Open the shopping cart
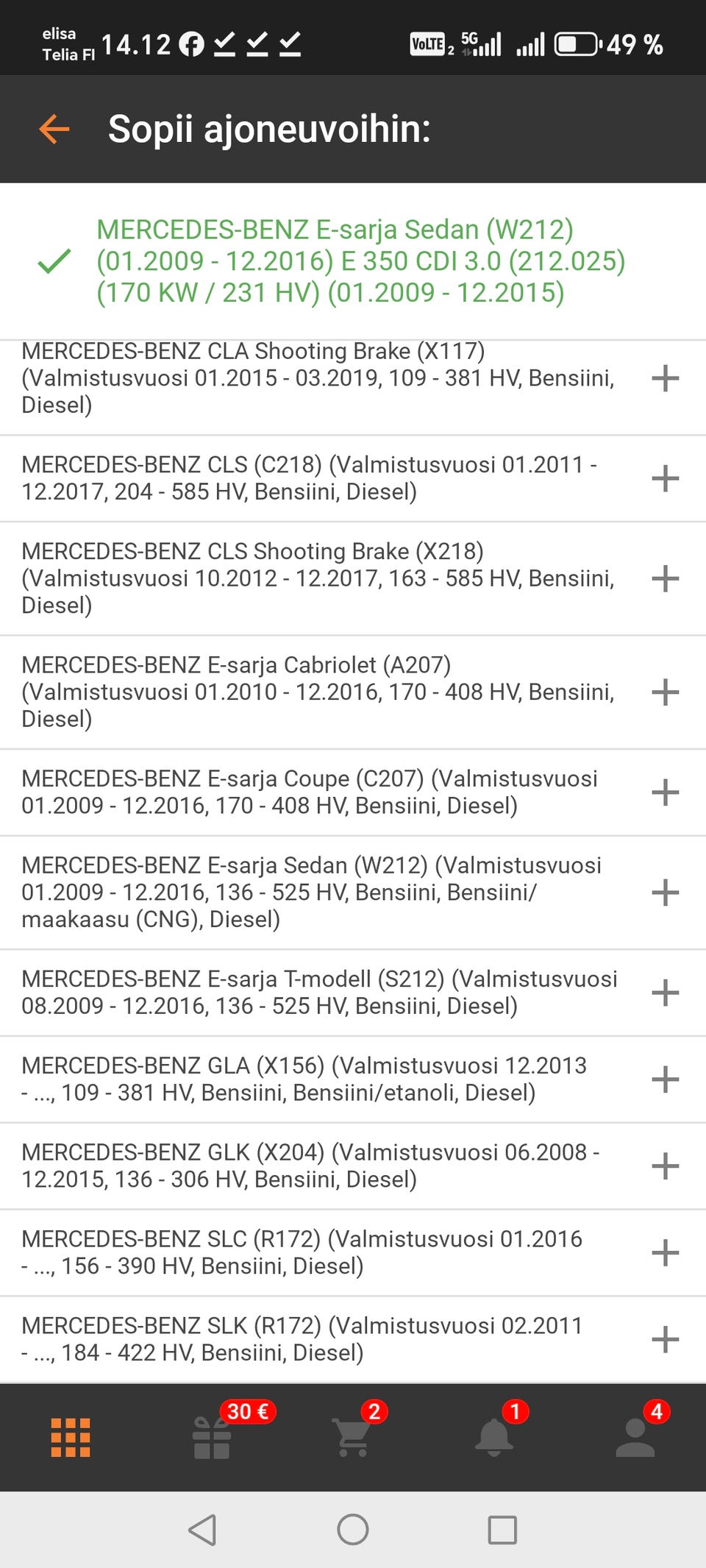The image size is (706, 1568). coord(353,1437)
